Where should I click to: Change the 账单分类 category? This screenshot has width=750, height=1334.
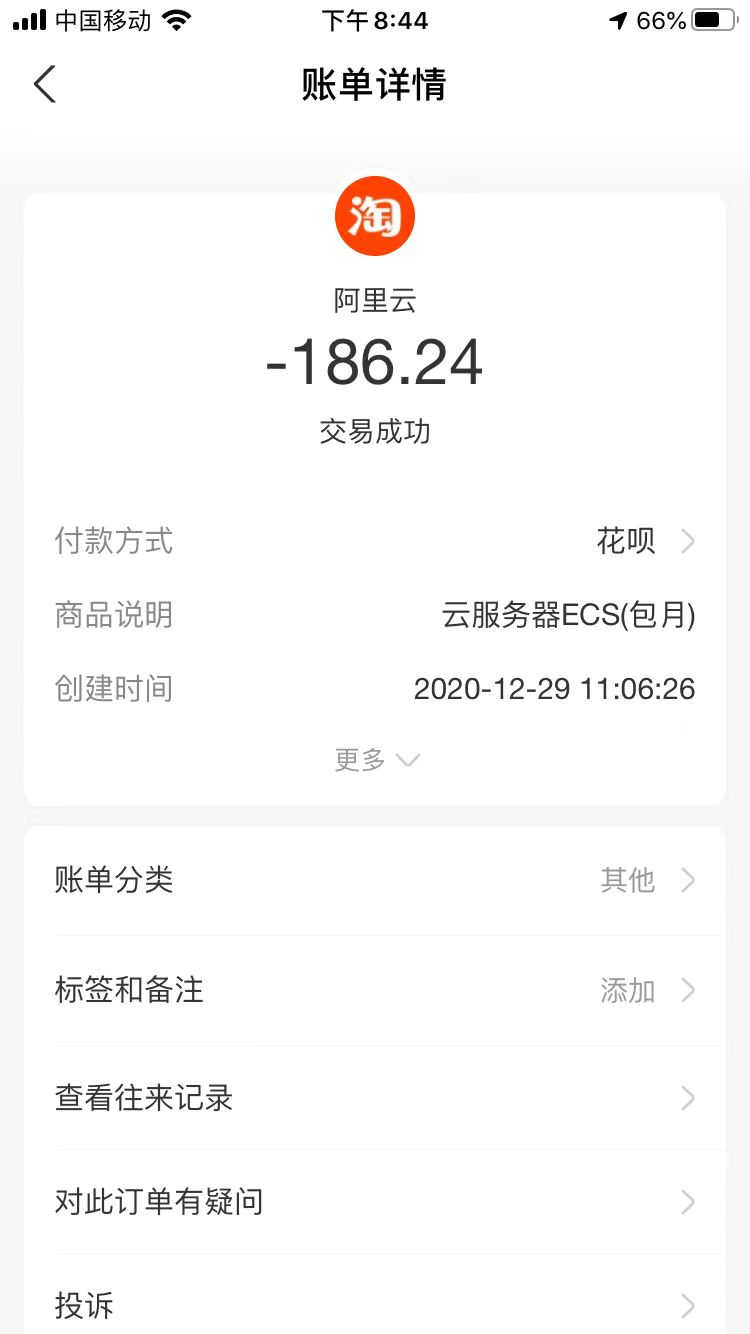coord(375,880)
